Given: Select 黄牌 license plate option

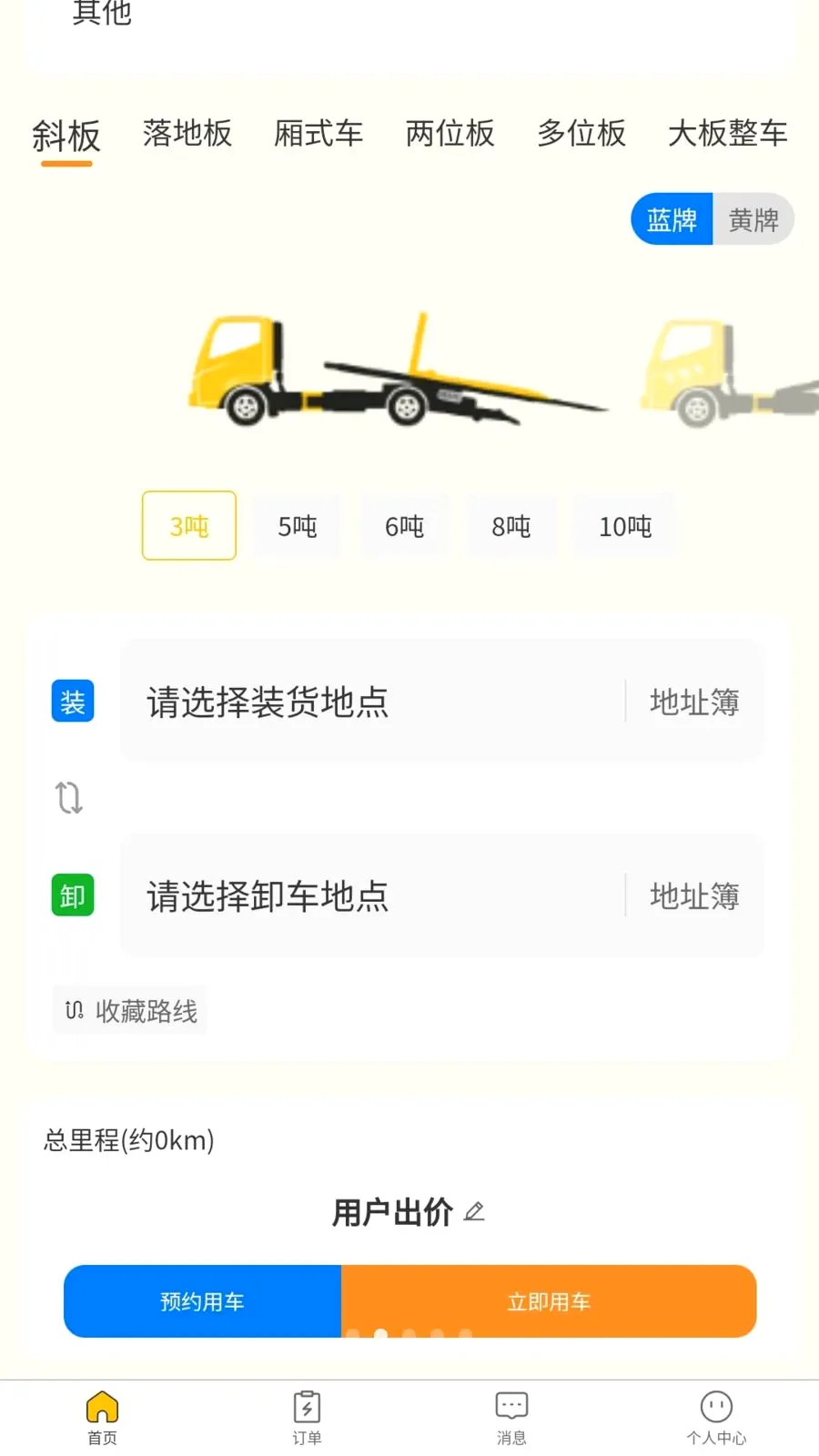Looking at the screenshot, I should pos(753,219).
